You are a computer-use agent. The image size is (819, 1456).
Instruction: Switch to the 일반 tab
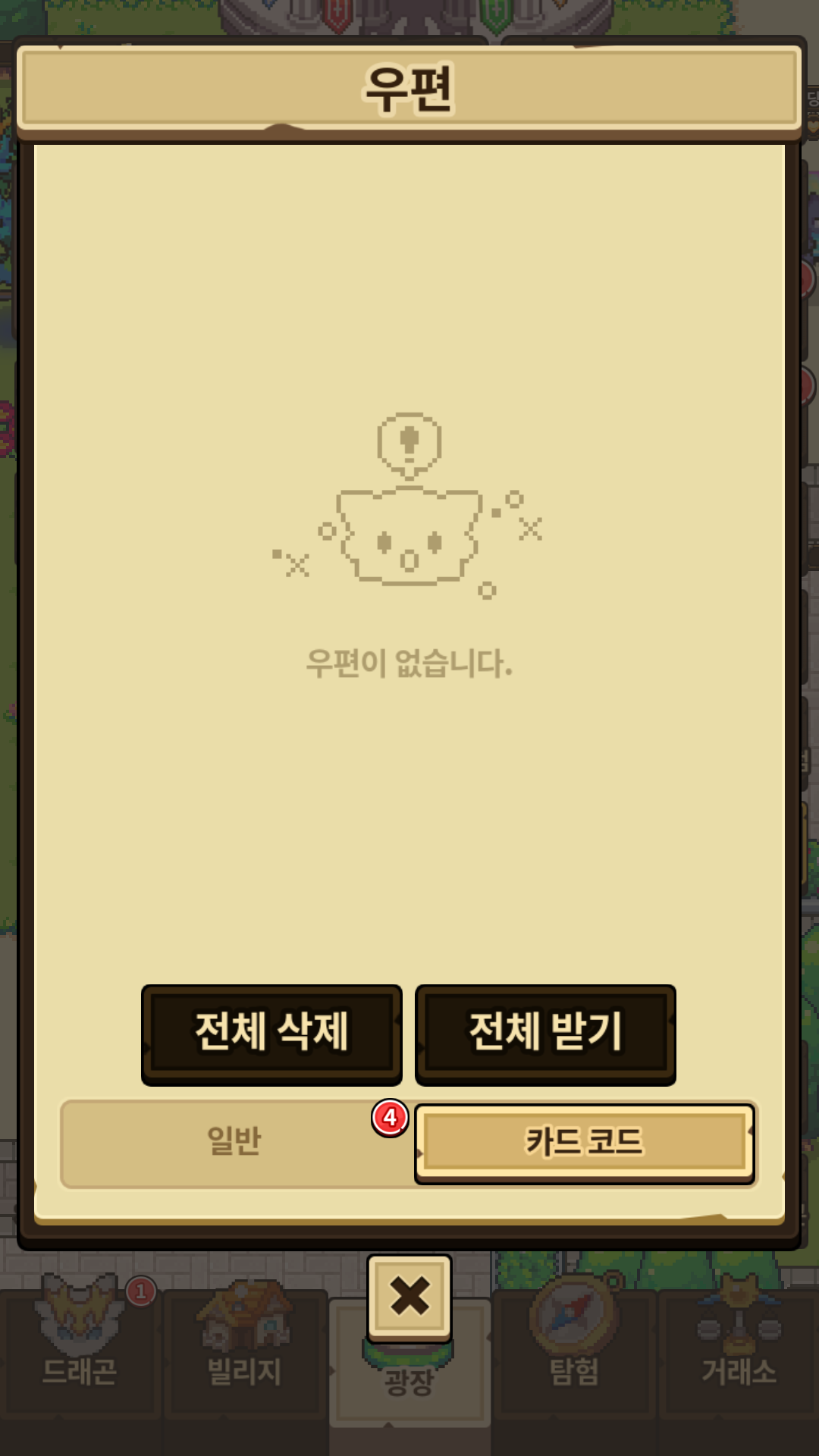pos(235,1143)
